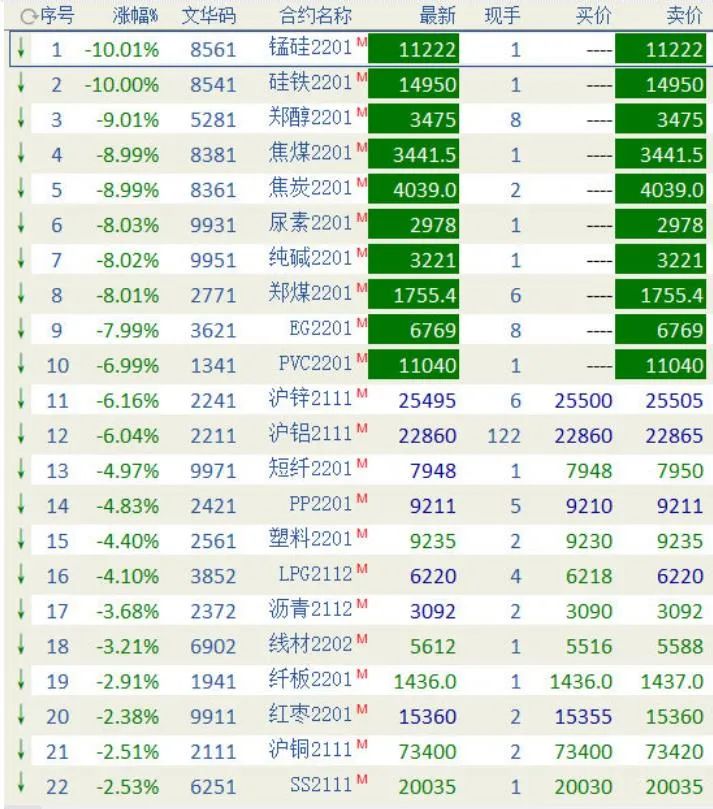Image resolution: width=713 pixels, height=809 pixels.
Task: Select the 尿素2201 contract
Action: pos(310,224)
